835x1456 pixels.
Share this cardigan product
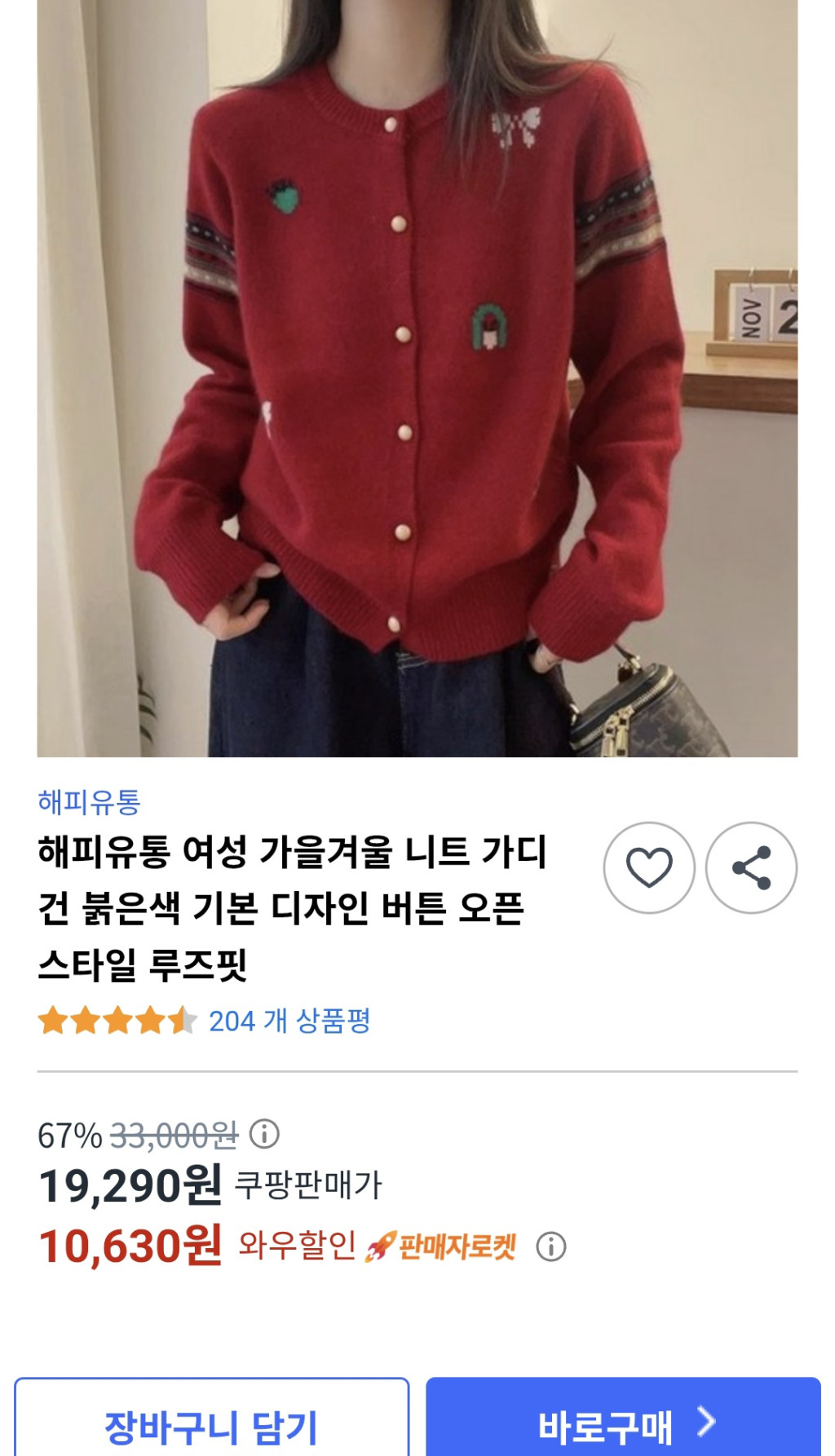(x=751, y=867)
